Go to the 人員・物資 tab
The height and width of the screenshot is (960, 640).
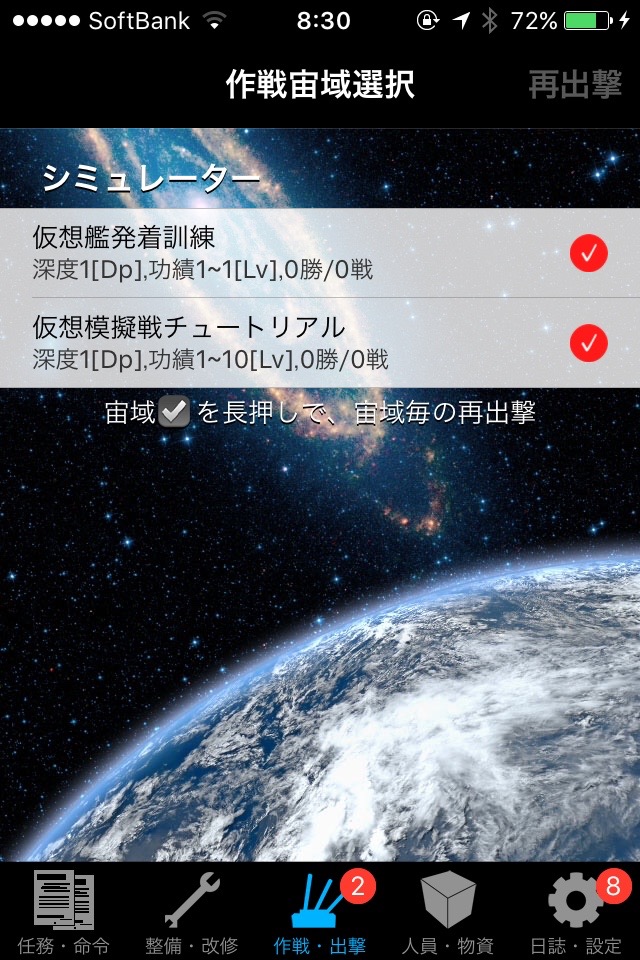pos(447,911)
